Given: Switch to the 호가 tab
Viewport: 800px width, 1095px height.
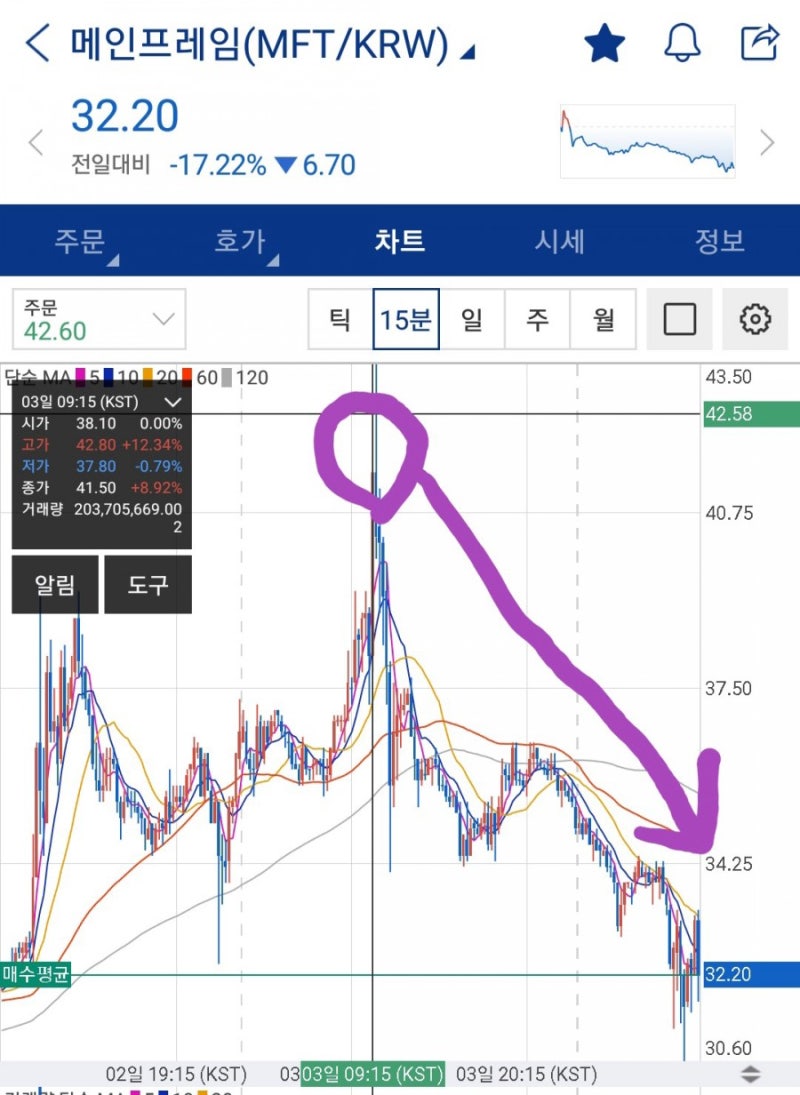Looking at the screenshot, I should 240,241.
